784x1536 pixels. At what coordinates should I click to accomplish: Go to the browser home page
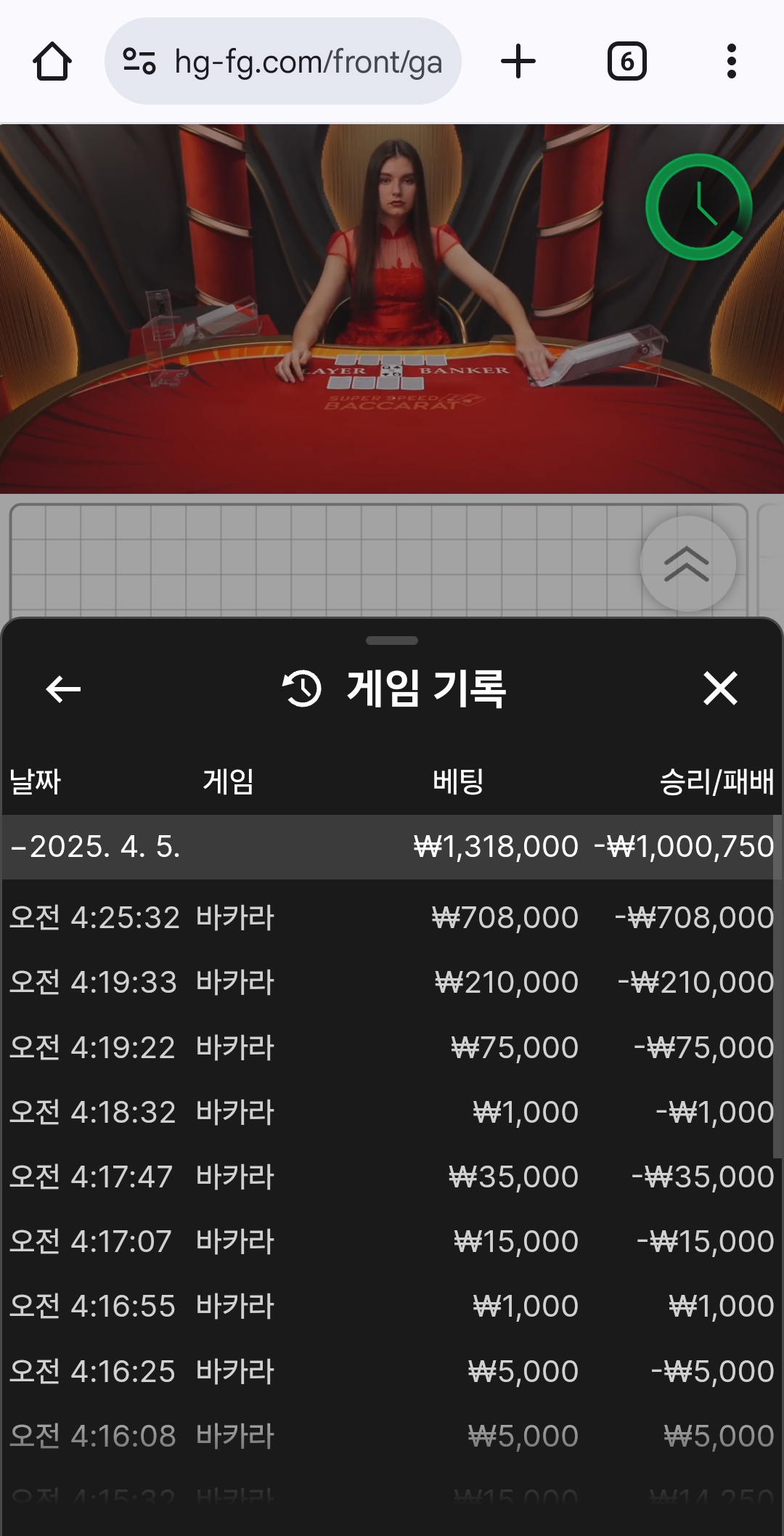coord(52,62)
